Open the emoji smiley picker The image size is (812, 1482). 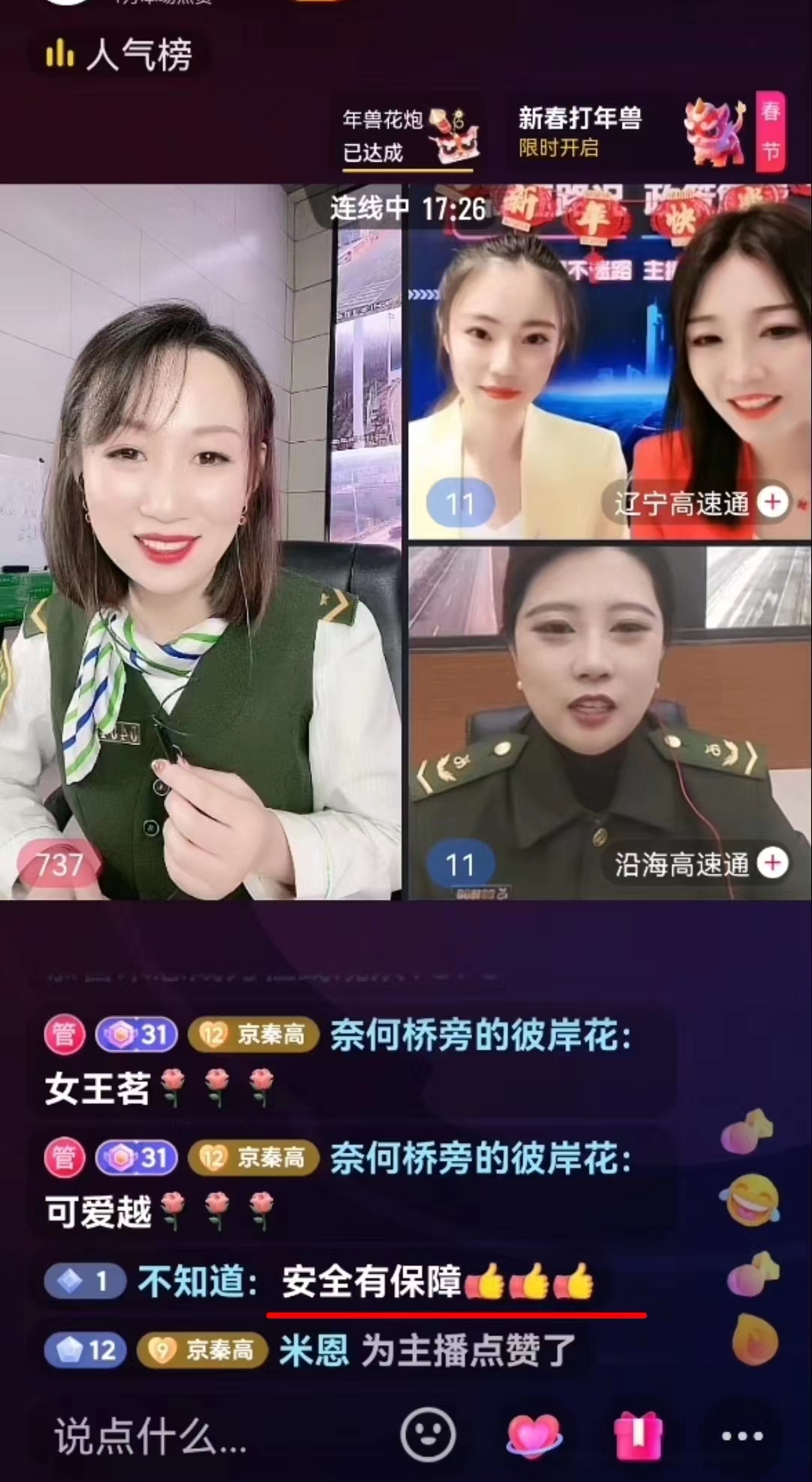tap(428, 1435)
